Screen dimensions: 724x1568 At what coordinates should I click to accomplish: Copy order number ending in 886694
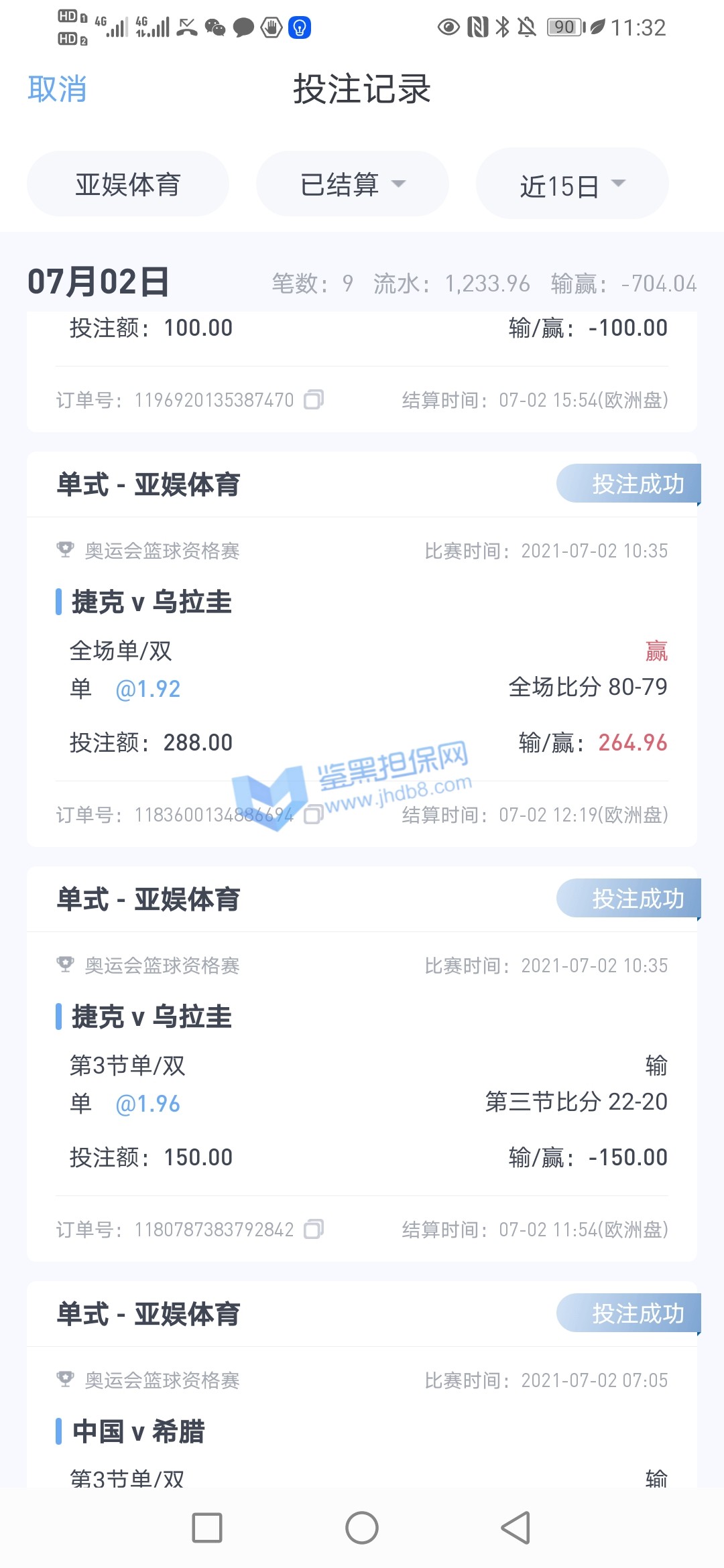[x=314, y=815]
